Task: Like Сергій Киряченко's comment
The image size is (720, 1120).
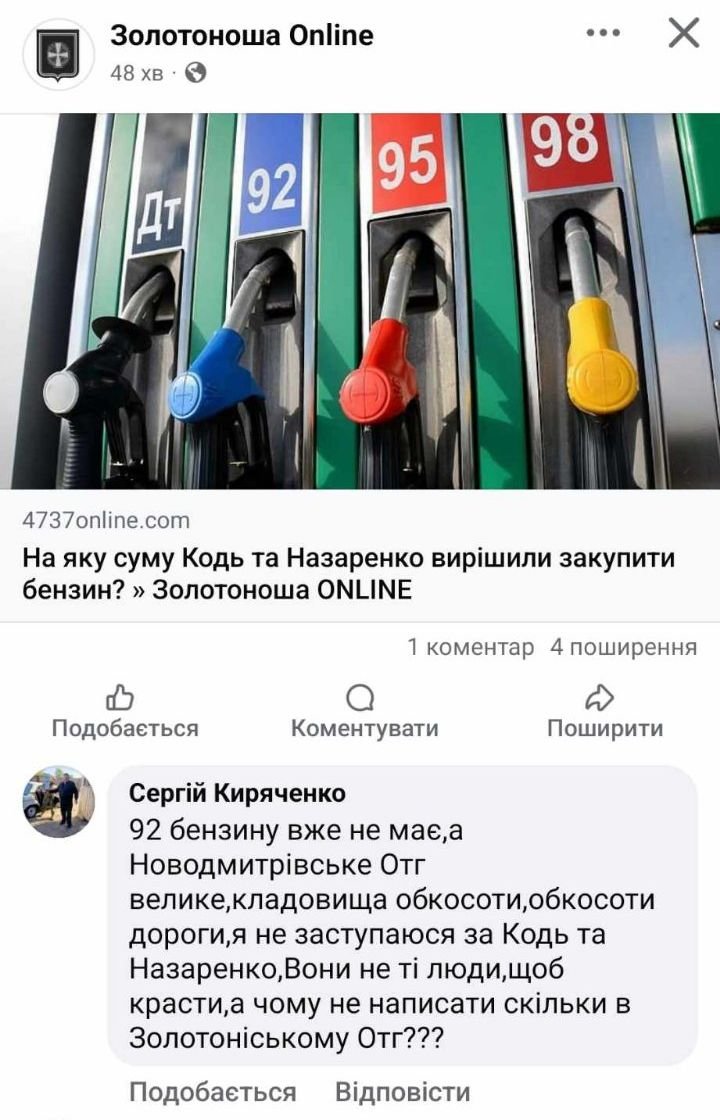Action: [x=212, y=1091]
